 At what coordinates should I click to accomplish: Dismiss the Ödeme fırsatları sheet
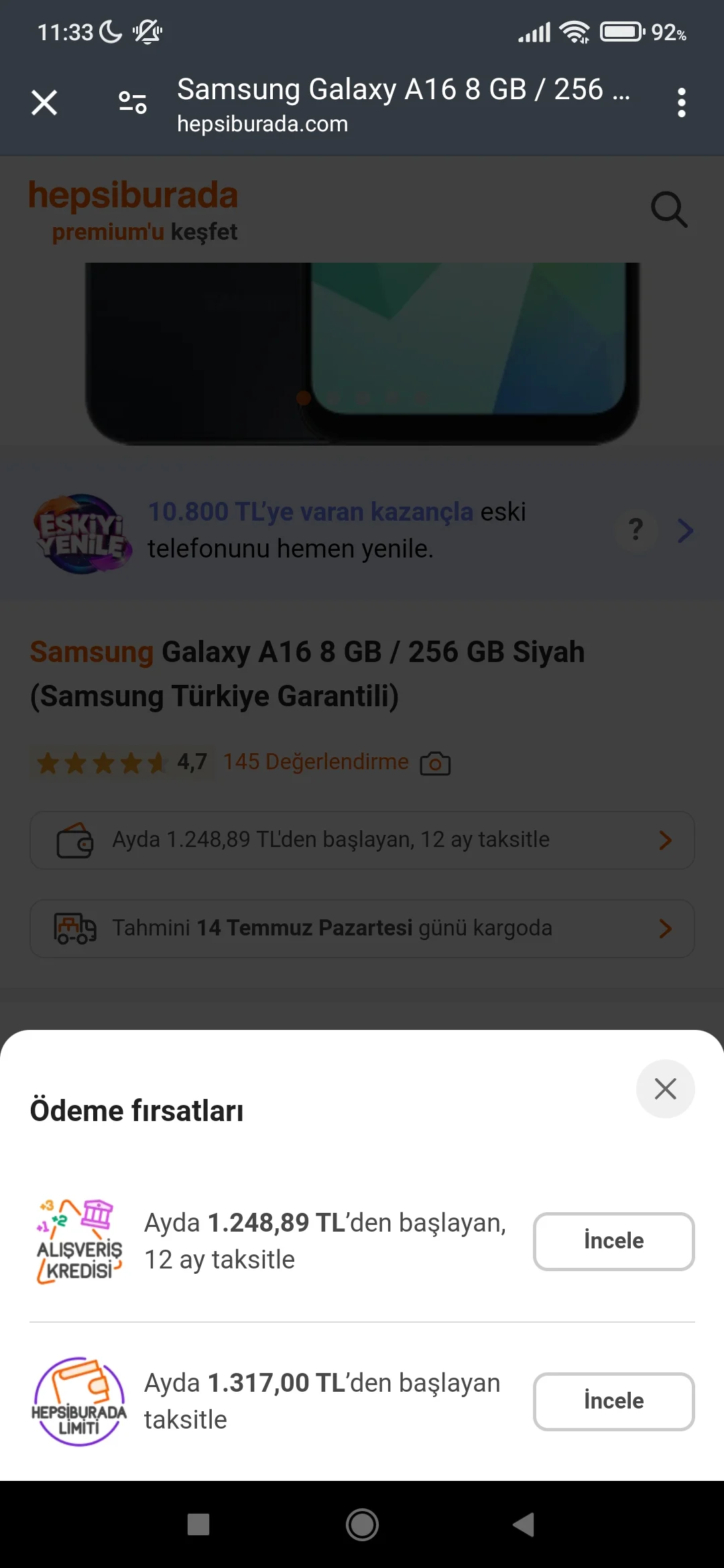tap(665, 1089)
